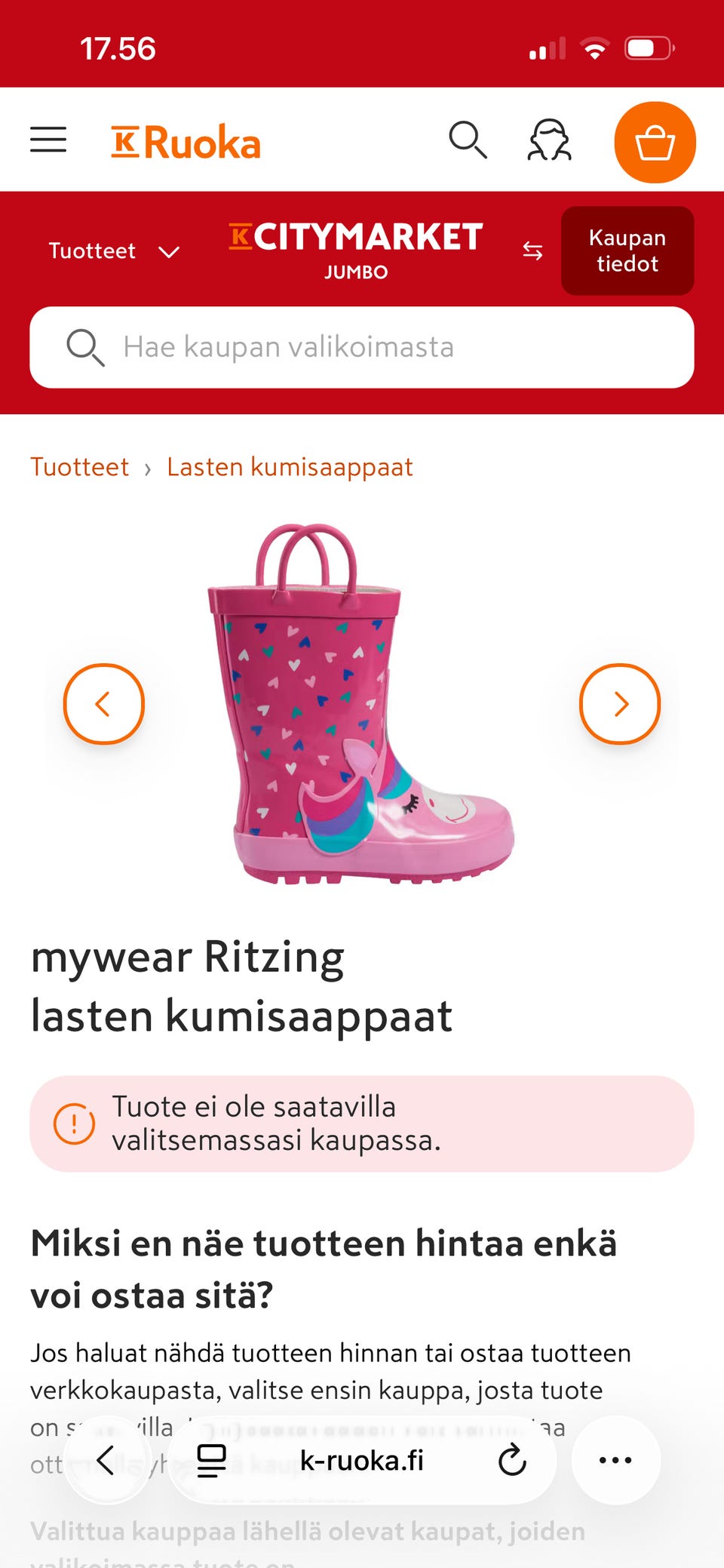Viewport: 724px width, 1568px height.
Task: Open Lasten kumisaappaat breadcrumb link
Action: point(289,466)
